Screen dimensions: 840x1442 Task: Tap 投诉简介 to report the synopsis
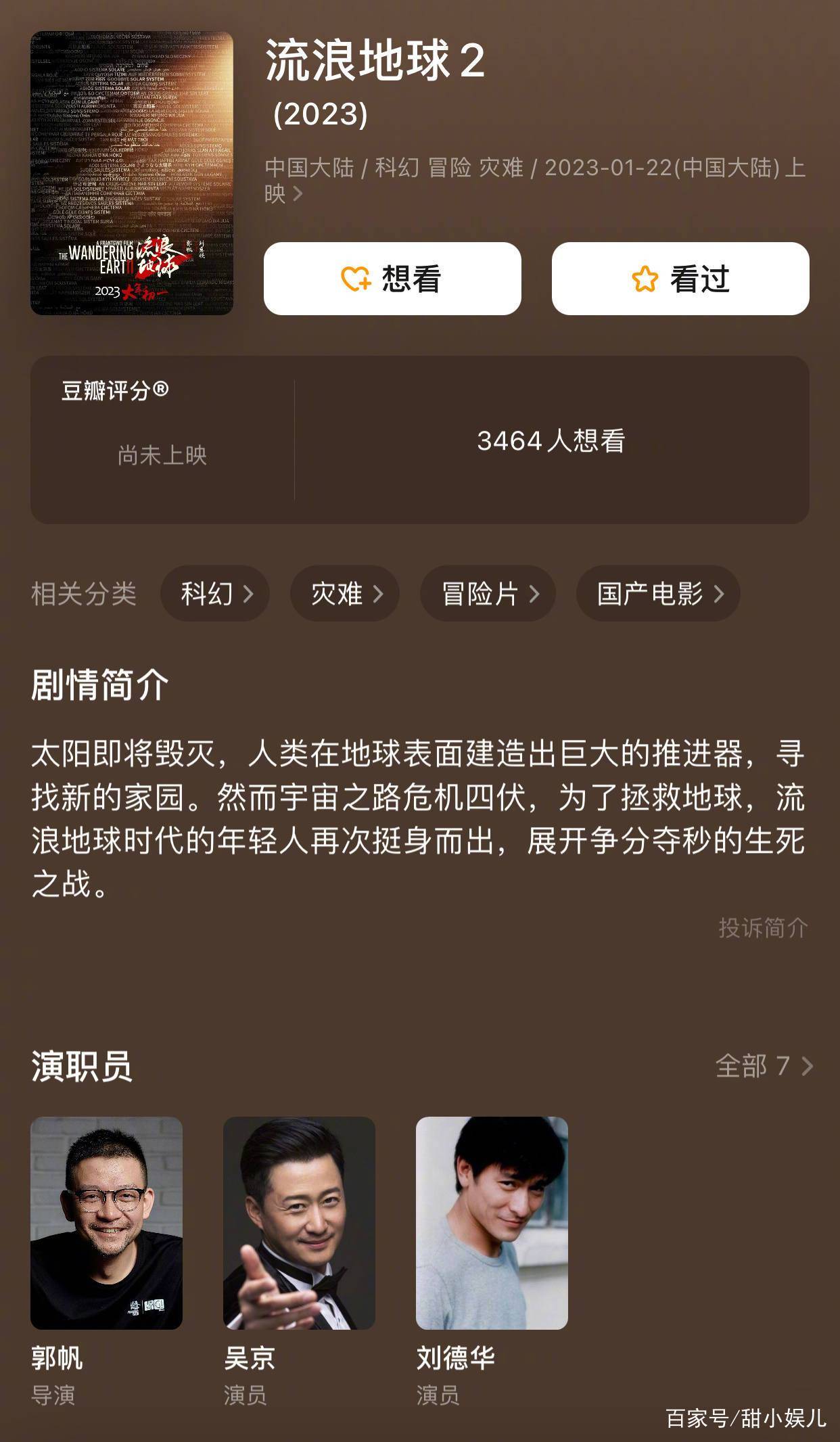tap(763, 928)
